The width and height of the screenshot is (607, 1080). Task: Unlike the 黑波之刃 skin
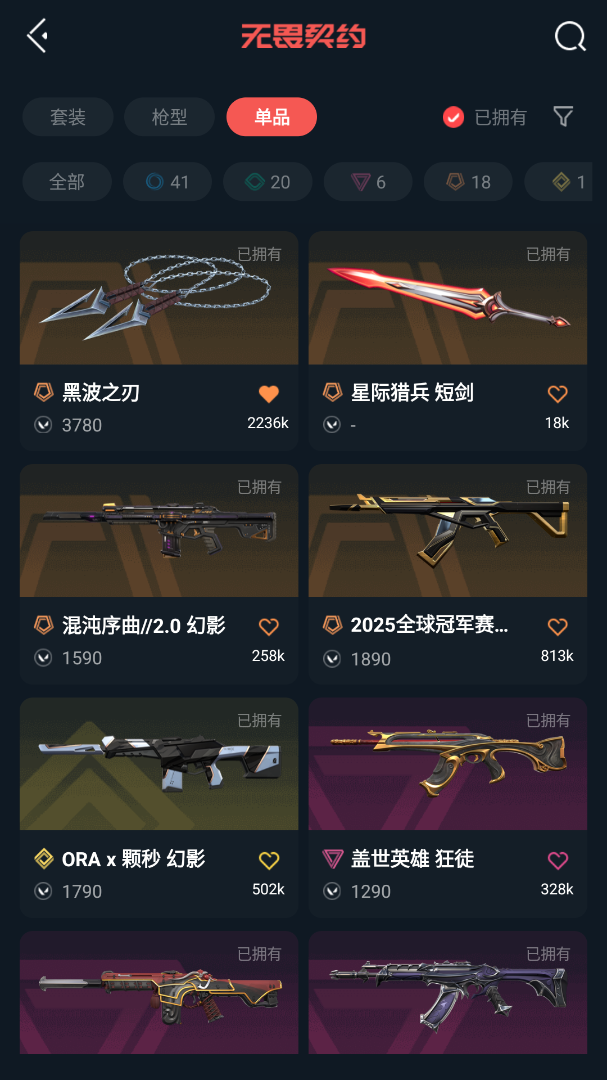tap(269, 394)
